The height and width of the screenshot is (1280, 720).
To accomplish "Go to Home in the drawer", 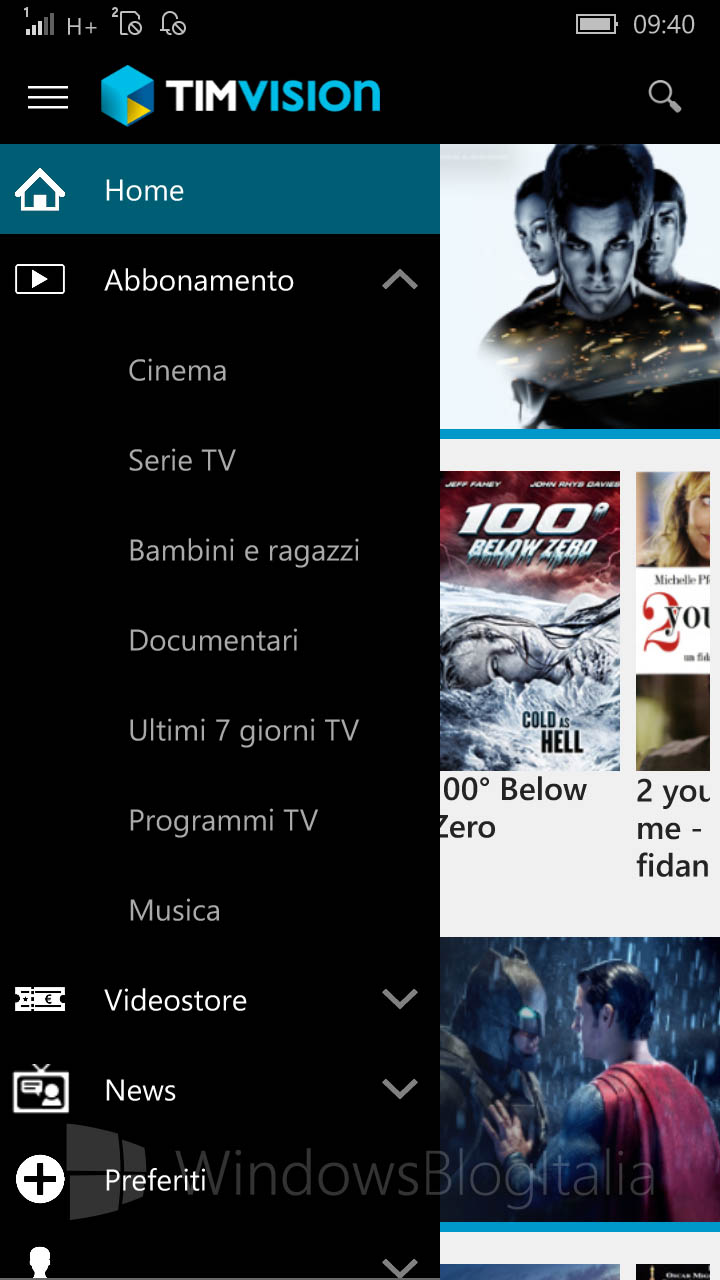I will pos(220,190).
